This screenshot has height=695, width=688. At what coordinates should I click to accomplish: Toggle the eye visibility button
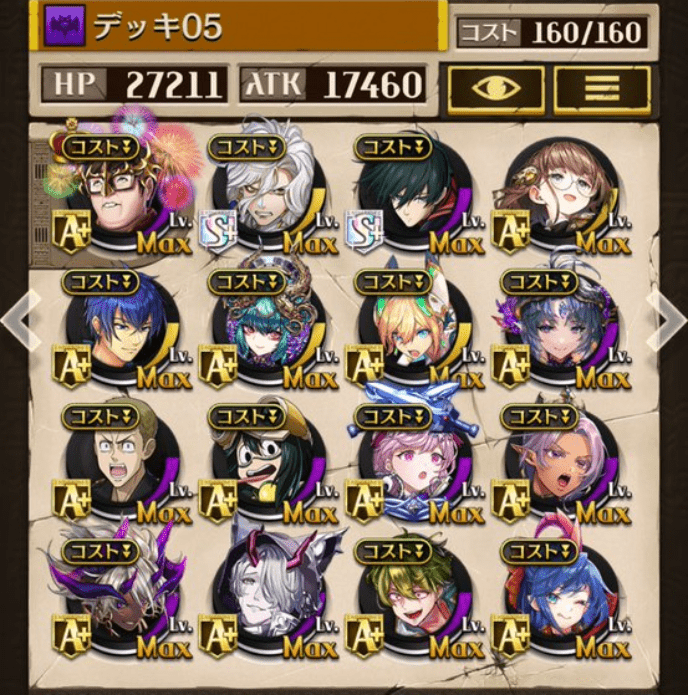(x=496, y=88)
